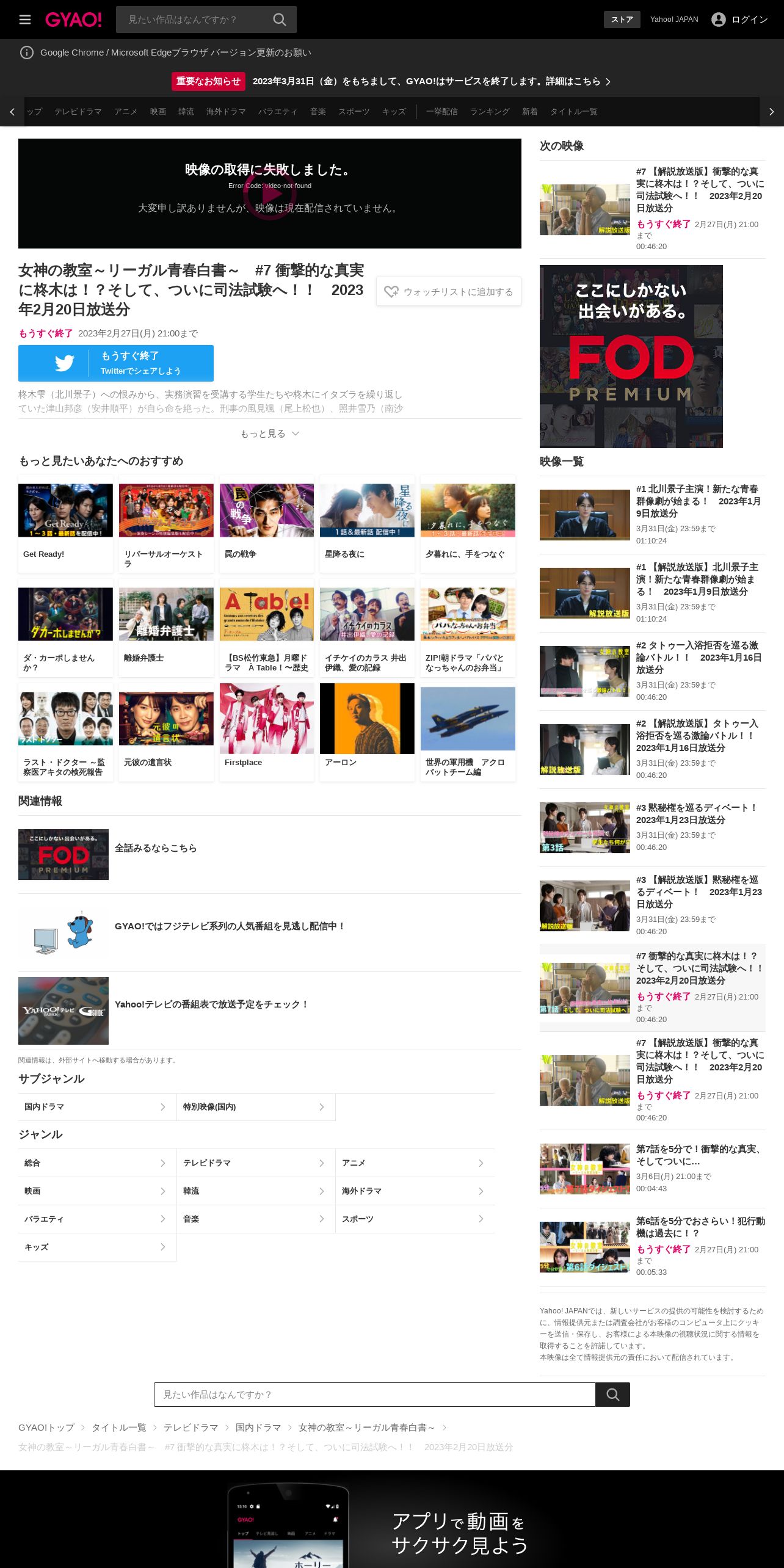Open 全話みるならこちら FOD link
This screenshot has height=1568, width=784.
[156, 848]
